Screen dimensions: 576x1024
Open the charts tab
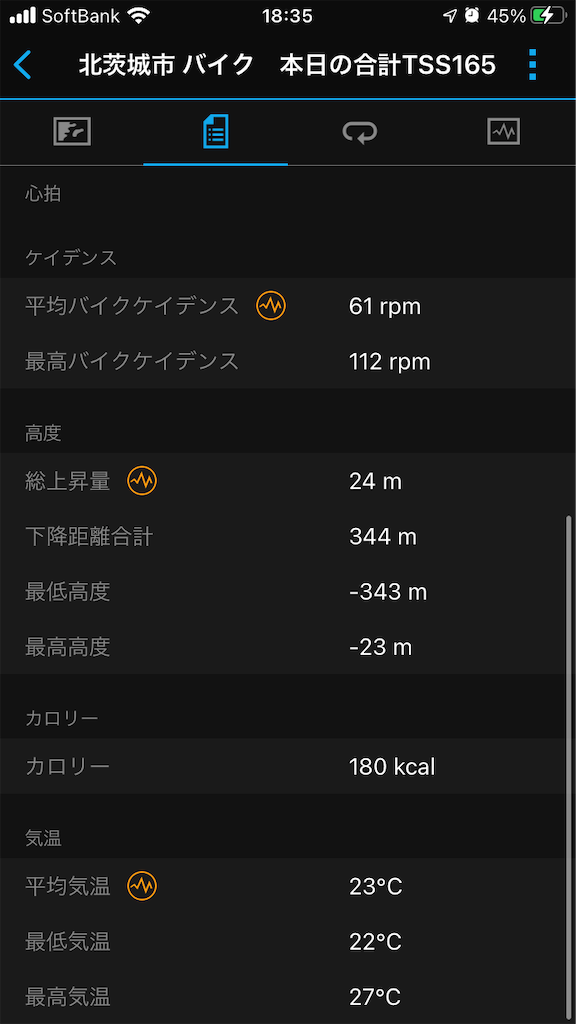click(504, 132)
